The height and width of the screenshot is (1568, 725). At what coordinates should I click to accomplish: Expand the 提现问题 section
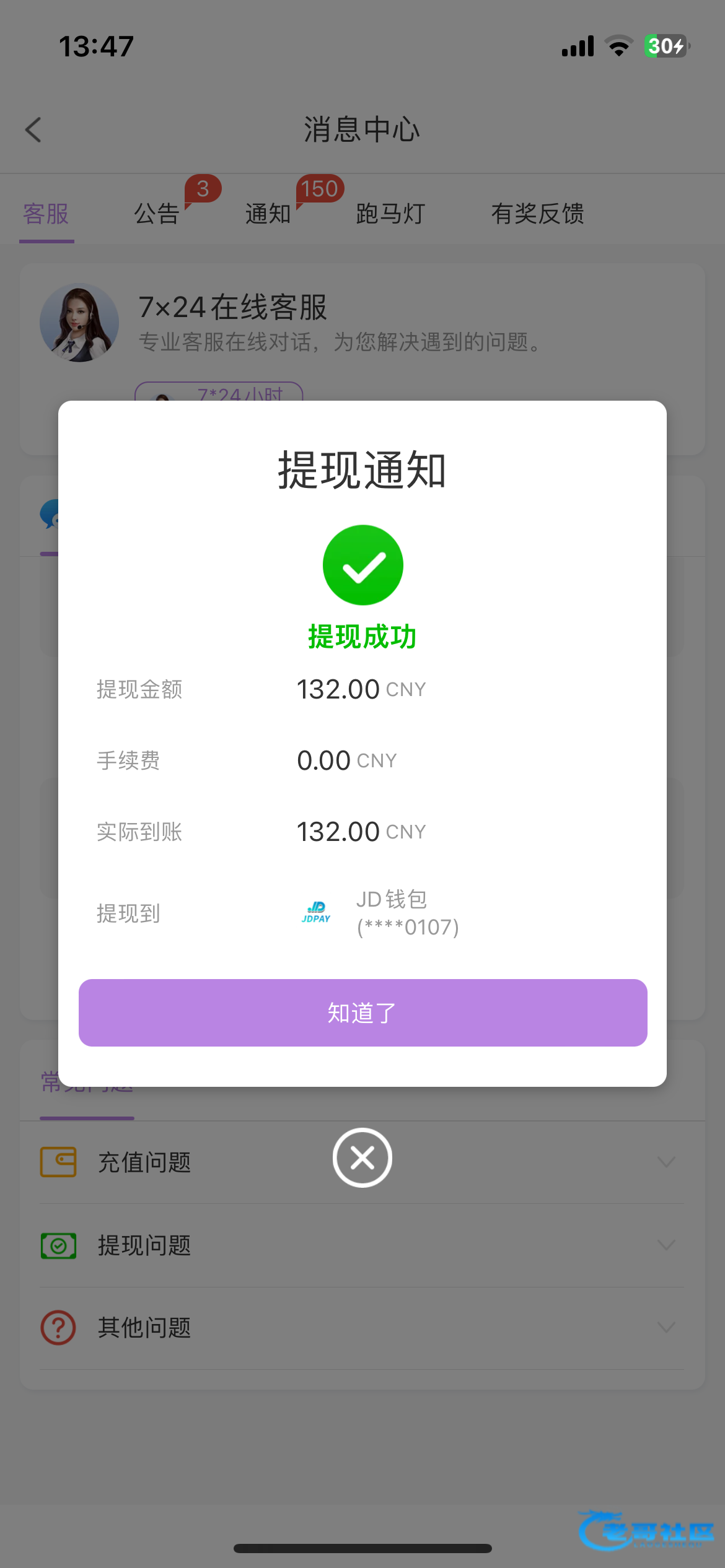point(362,1245)
